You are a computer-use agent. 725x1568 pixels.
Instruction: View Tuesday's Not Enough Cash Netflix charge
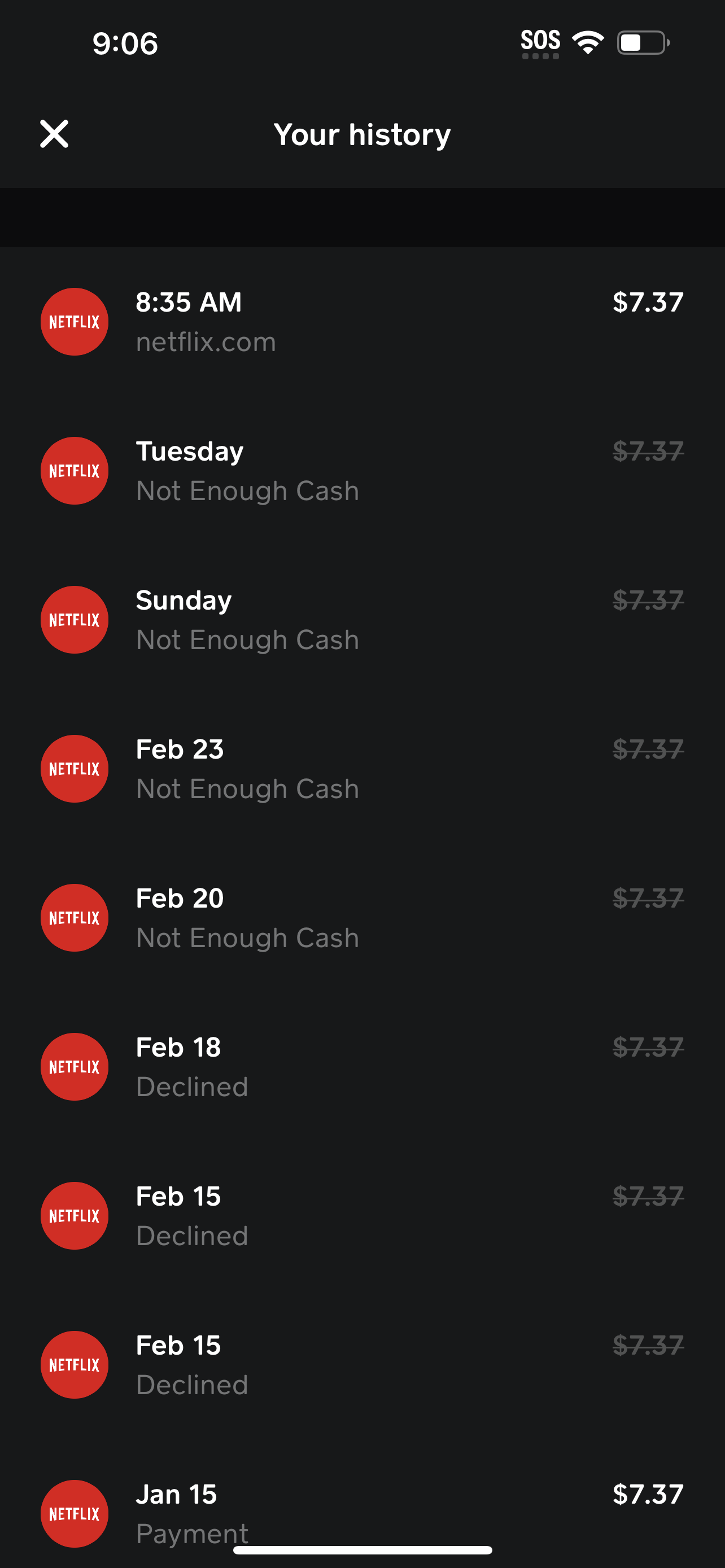point(361,471)
